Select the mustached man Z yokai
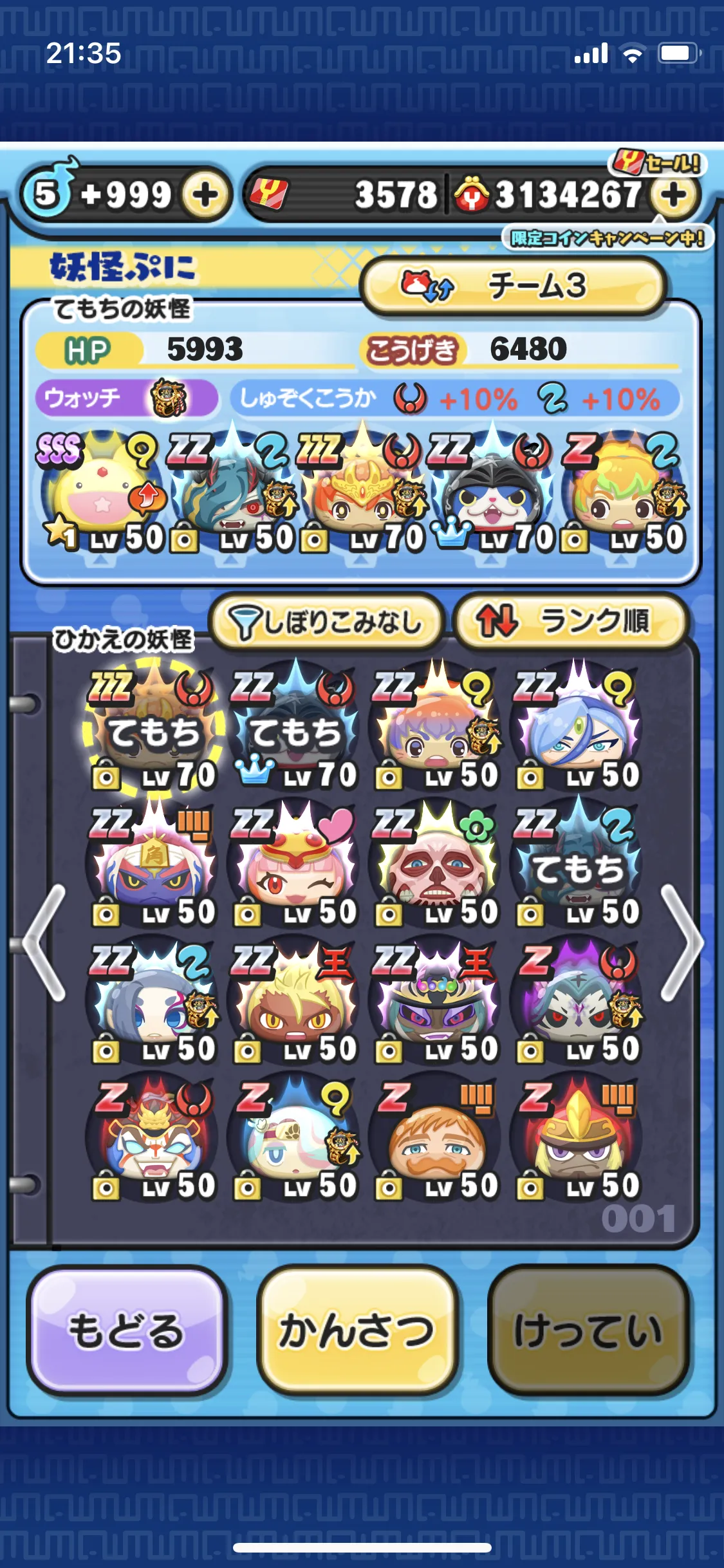724x1568 pixels. point(436,1138)
